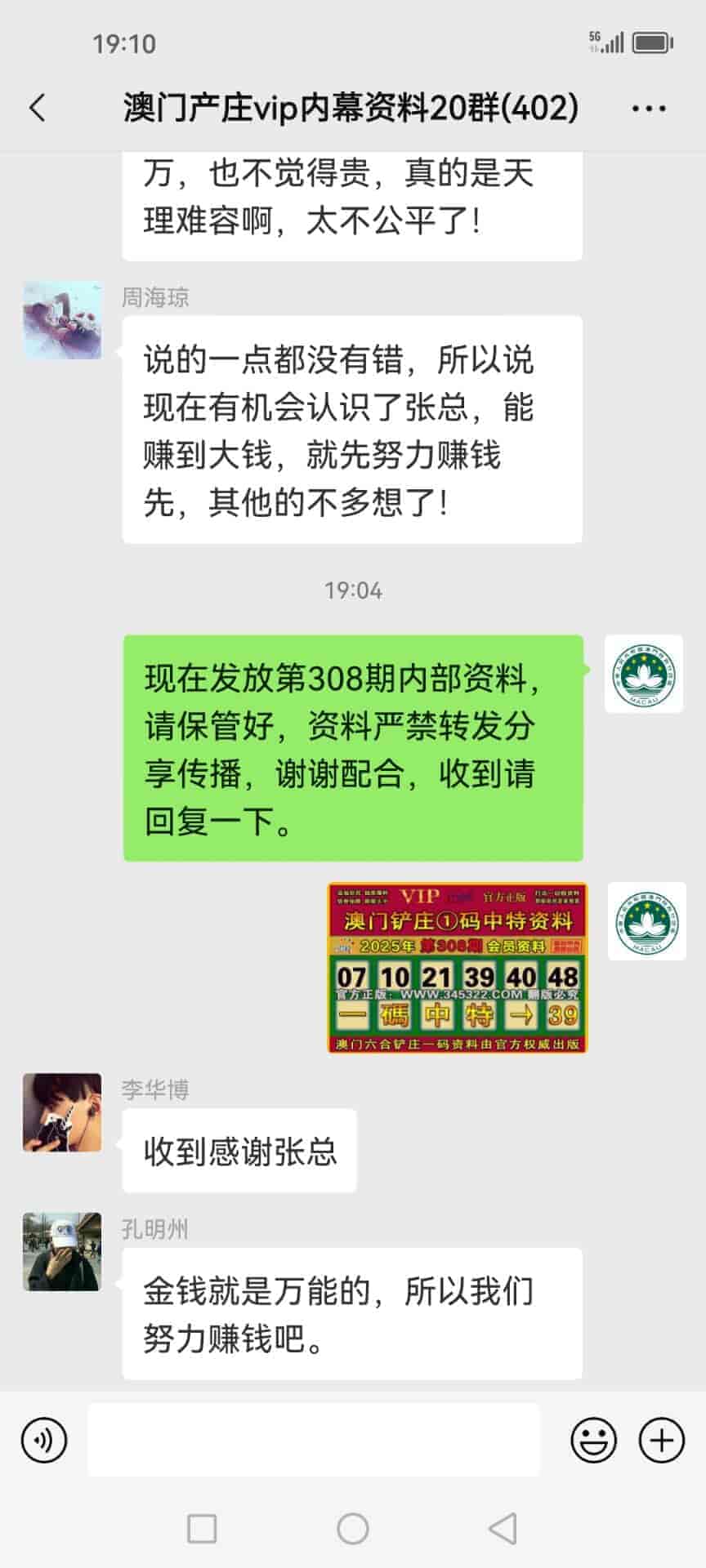Open the sent 308期 lottery image

click(x=457, y=968)
